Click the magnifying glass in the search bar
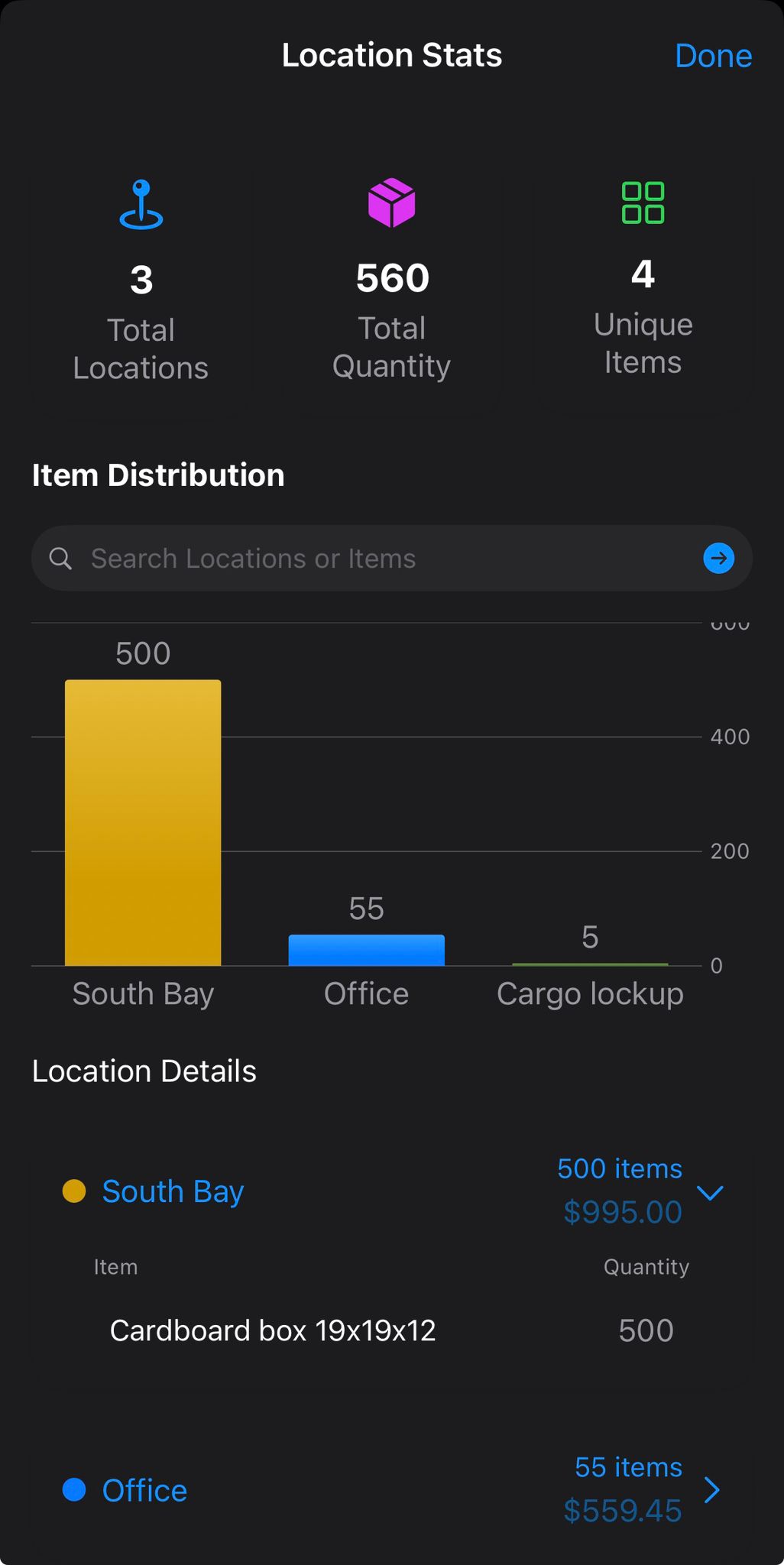The image size is (784, 1565). [61, 558]
